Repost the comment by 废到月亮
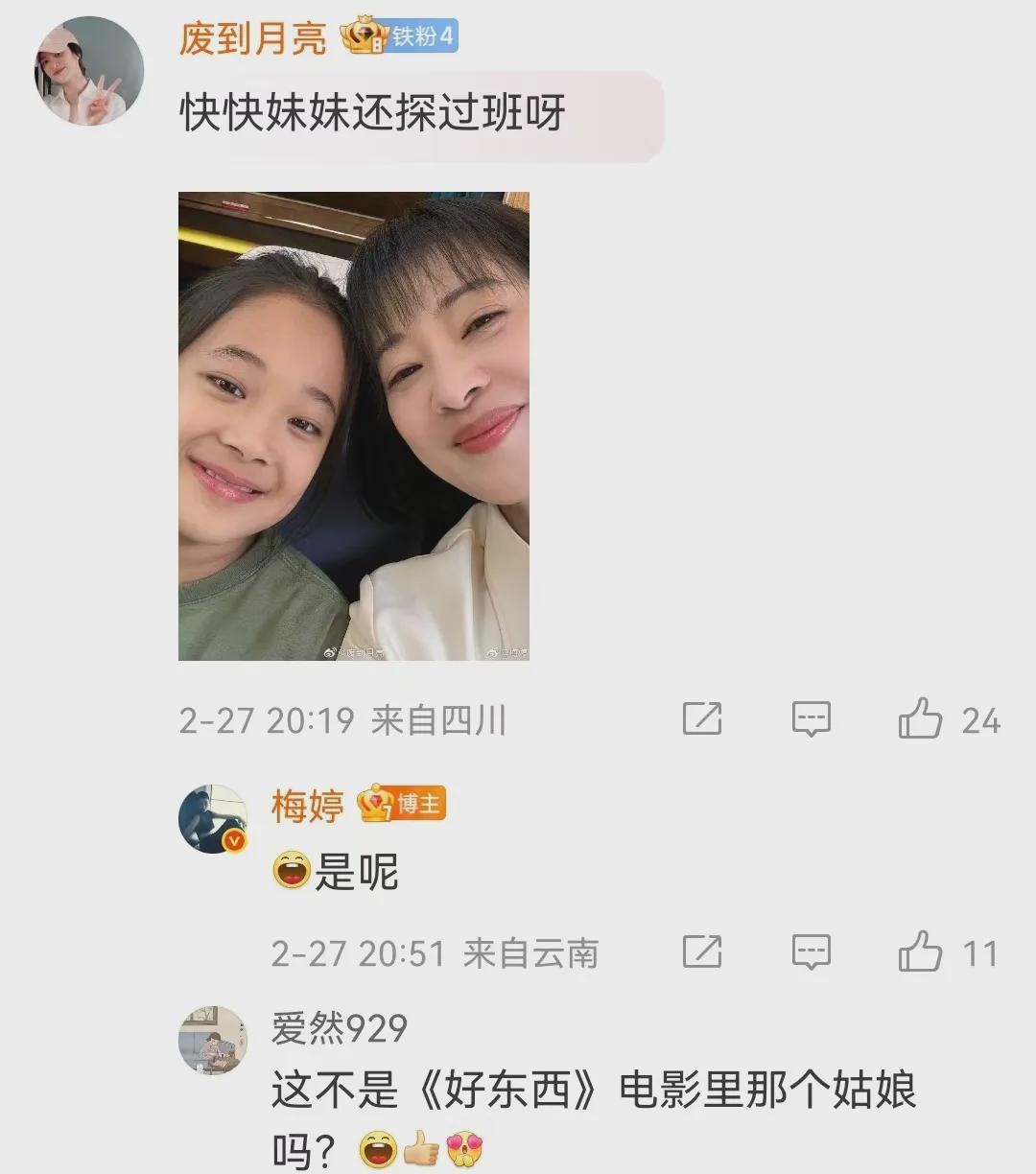Image resolution: width=1036 pixels, height=1174 pixels. (702, 718)
